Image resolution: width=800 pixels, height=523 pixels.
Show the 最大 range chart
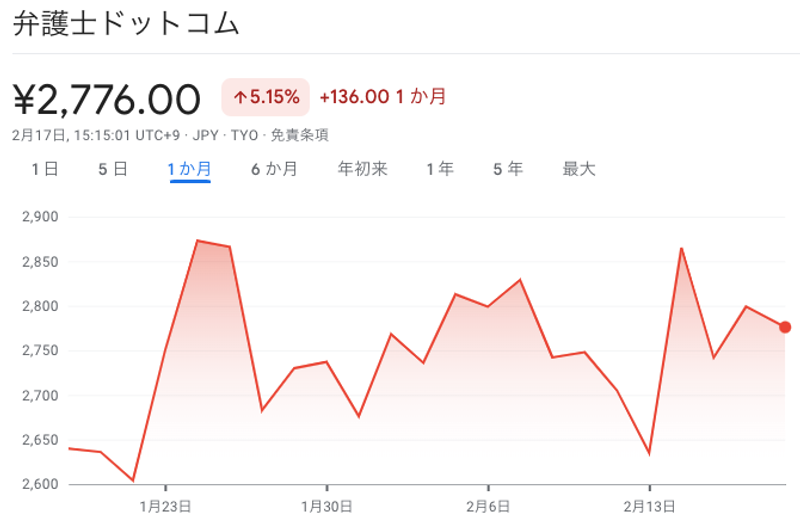[x=579, y=169]
